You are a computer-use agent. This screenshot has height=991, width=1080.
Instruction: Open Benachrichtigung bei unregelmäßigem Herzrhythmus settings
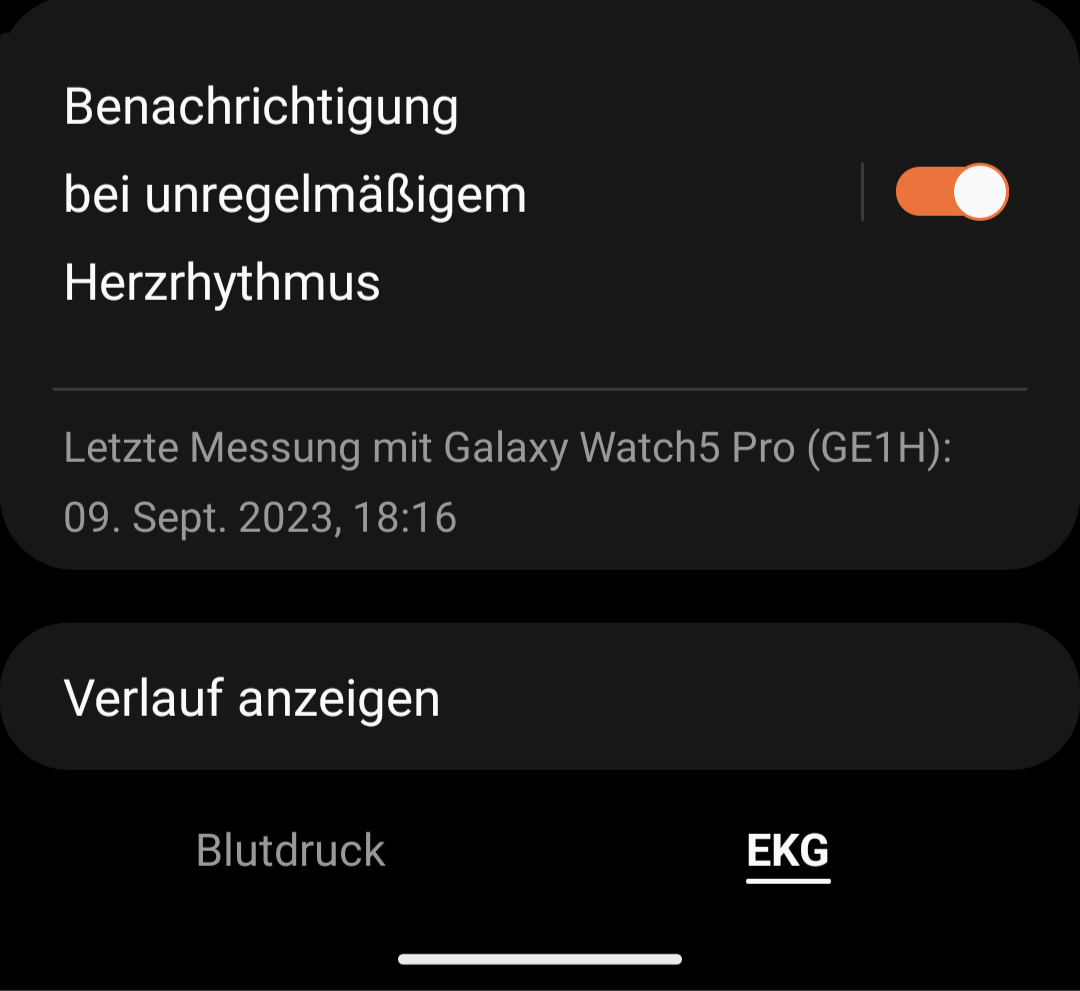pyautogui.click(x=295, y=195)
